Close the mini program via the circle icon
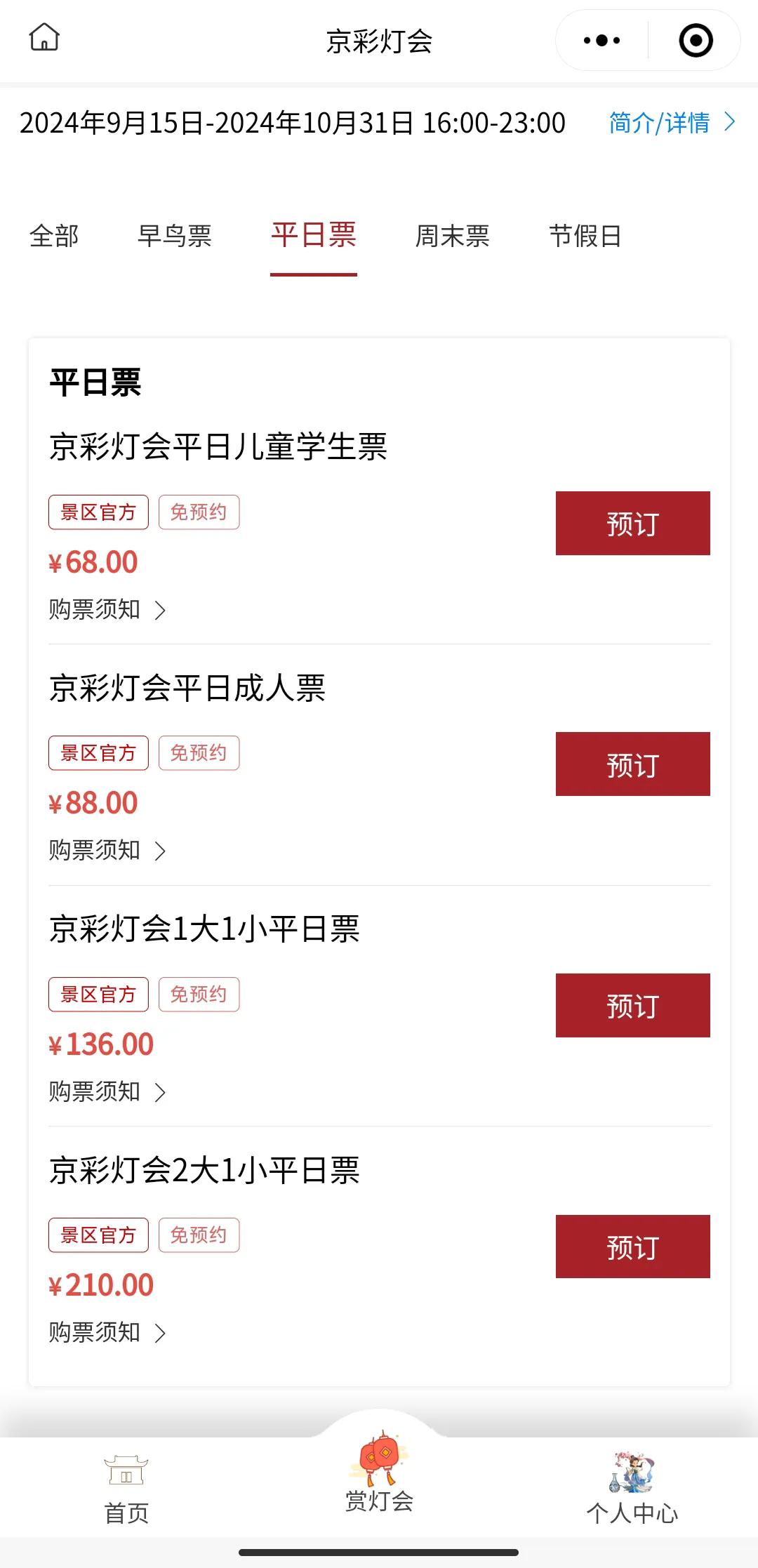This screenshot has height=1568, width=758. tap(696, 41)
